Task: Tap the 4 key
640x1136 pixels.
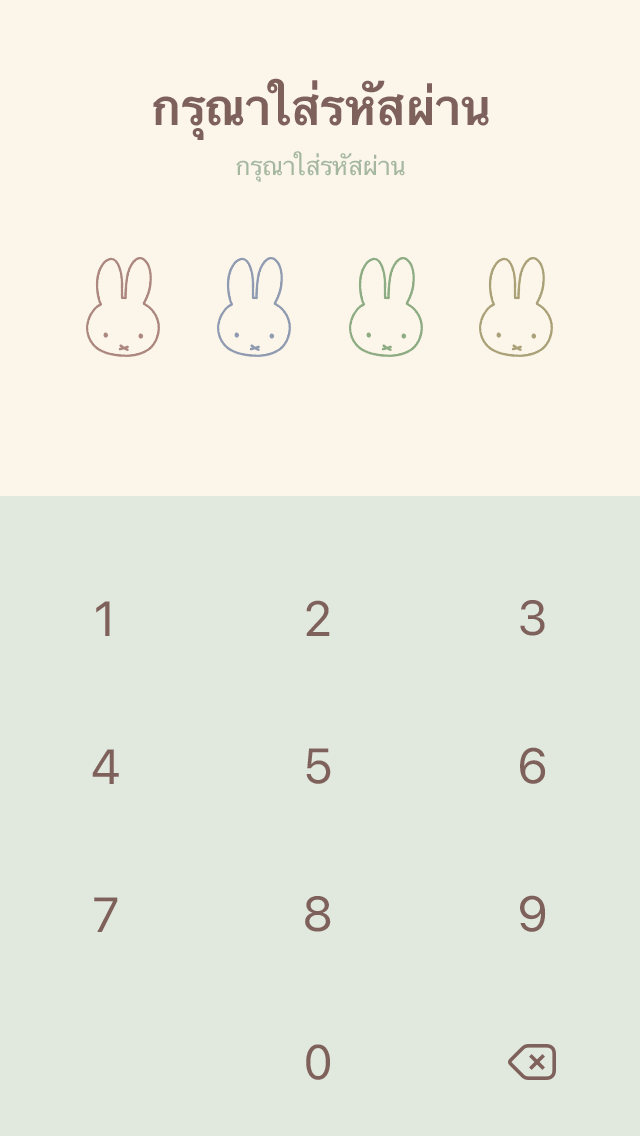Action: [106, 767]
